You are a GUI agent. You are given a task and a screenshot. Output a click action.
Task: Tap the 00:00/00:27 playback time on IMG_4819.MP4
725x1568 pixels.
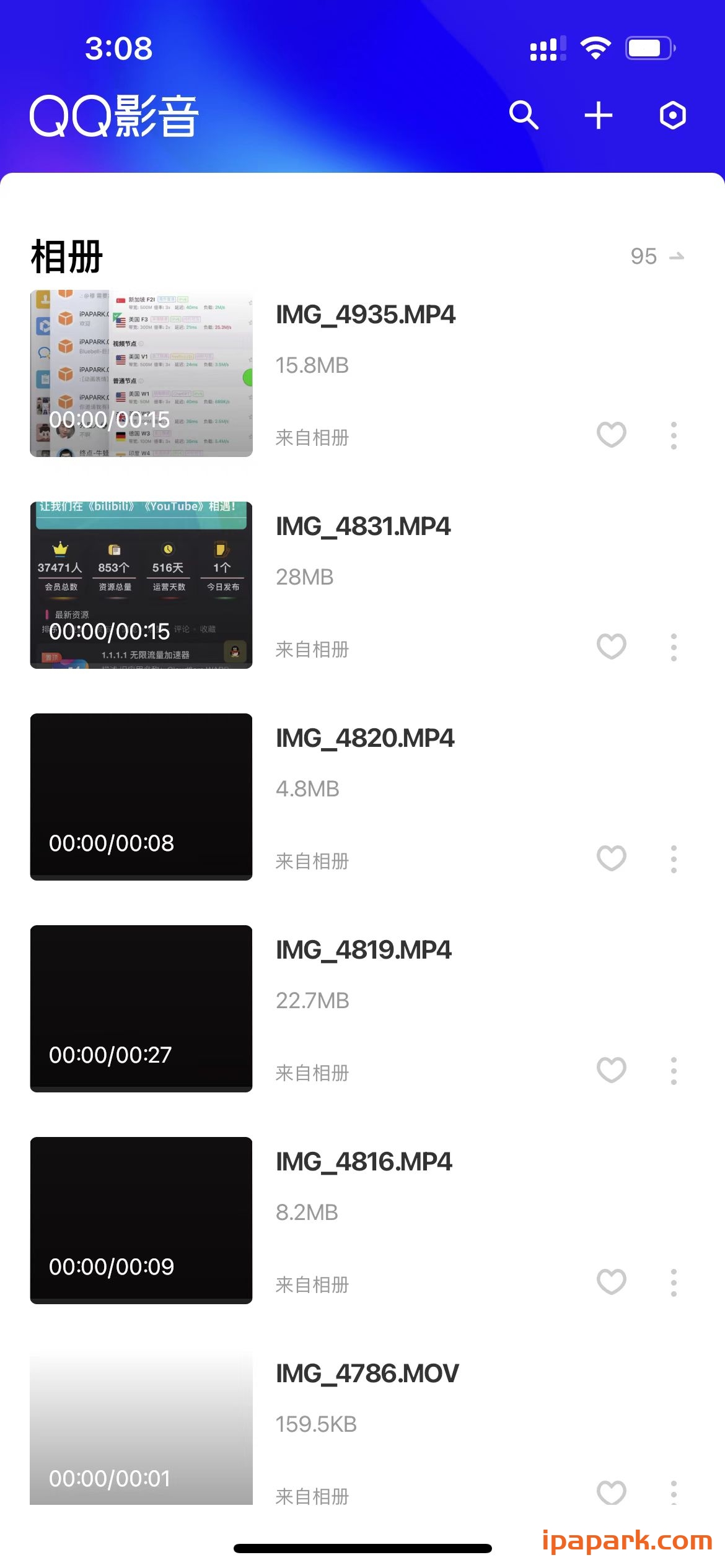(111, 1054)
